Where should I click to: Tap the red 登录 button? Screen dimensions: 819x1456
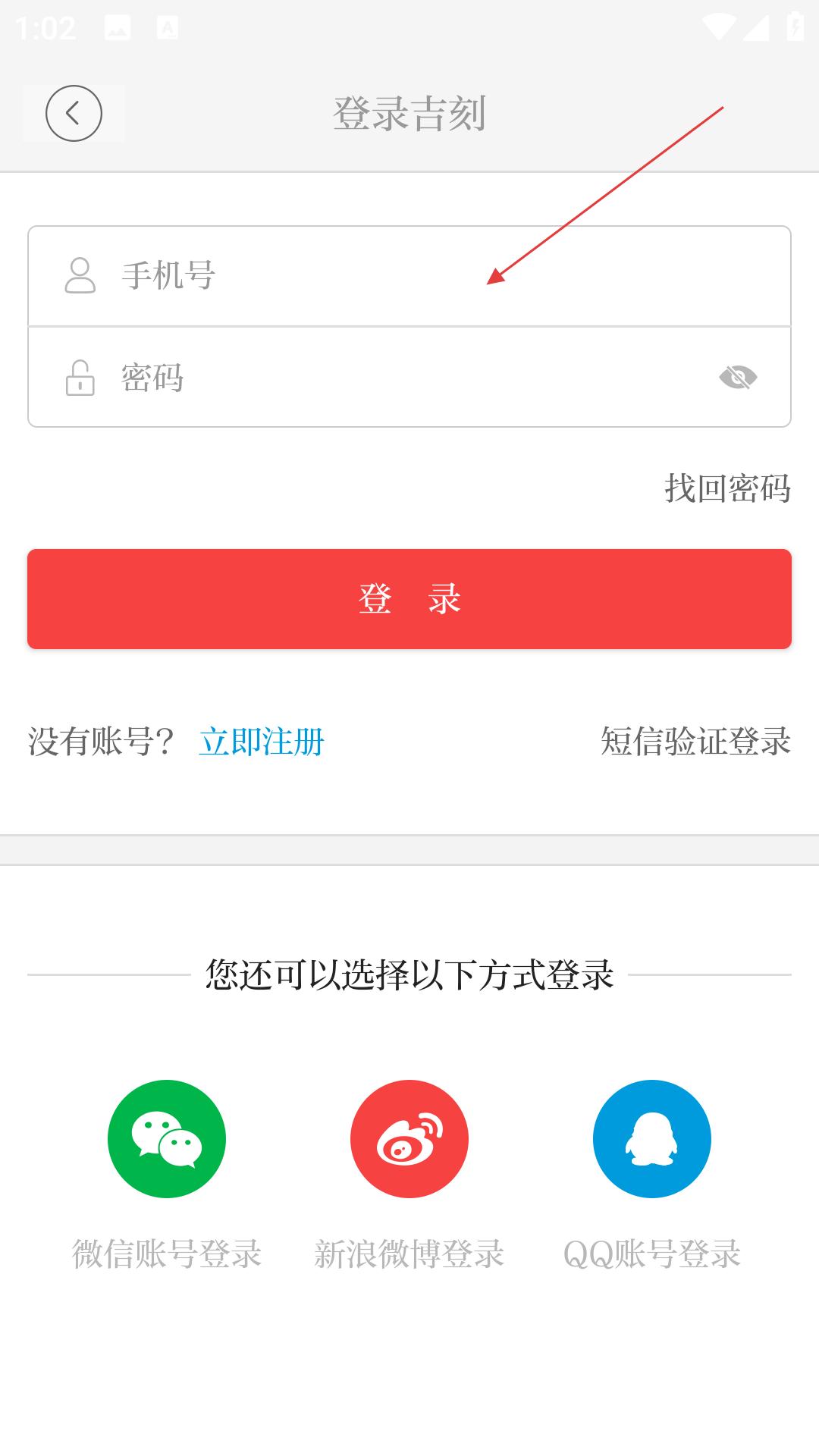pyautogui.click(x=409, y=599)
